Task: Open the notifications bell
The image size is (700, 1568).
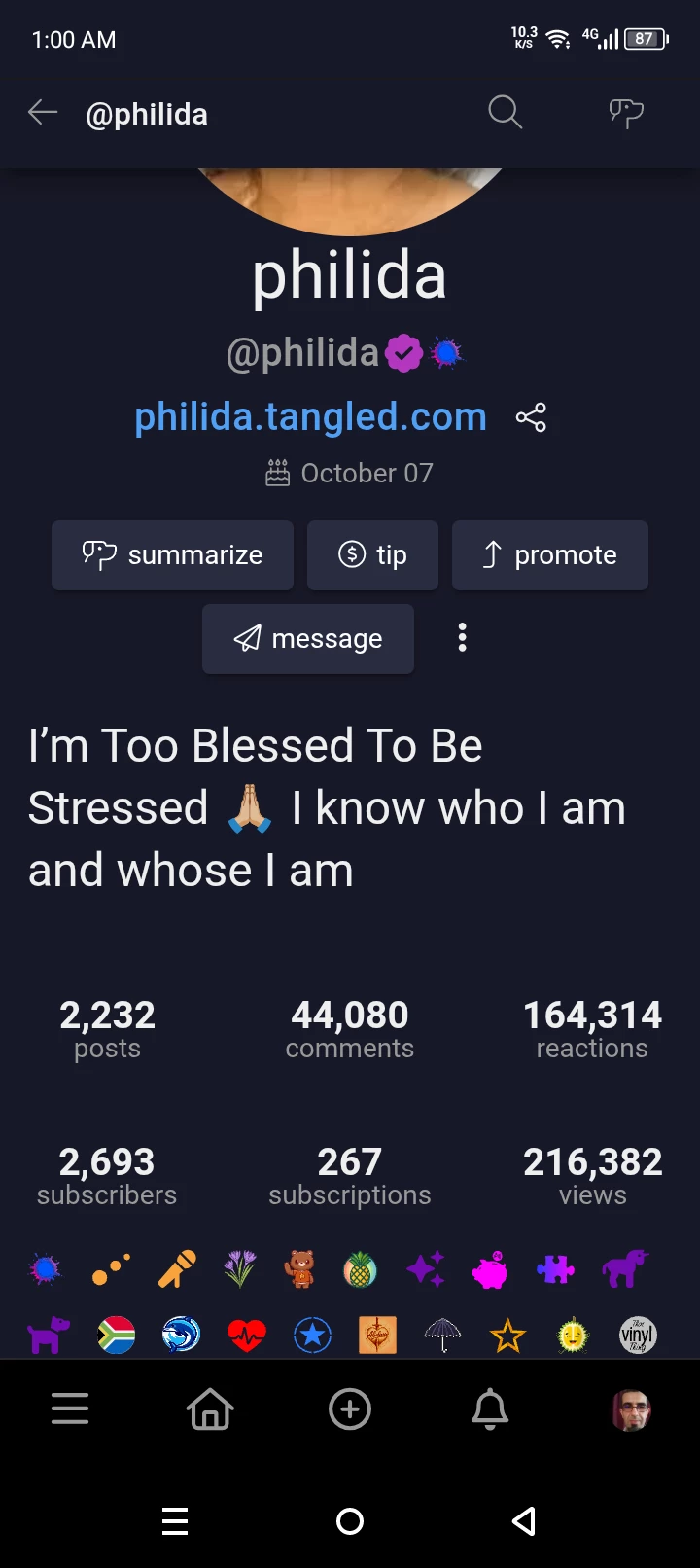Action: tap(490, 1408)
